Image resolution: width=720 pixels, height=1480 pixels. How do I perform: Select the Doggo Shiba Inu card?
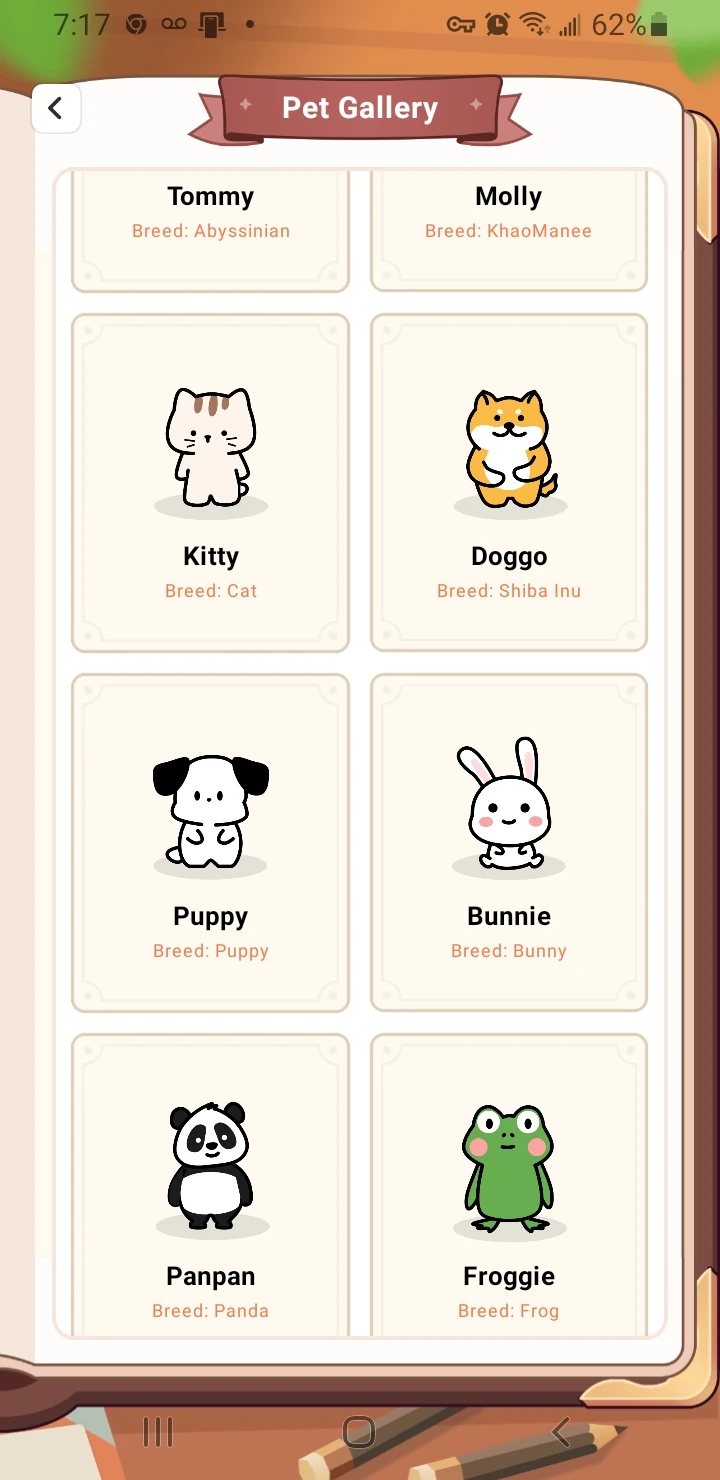coord(509,483)
